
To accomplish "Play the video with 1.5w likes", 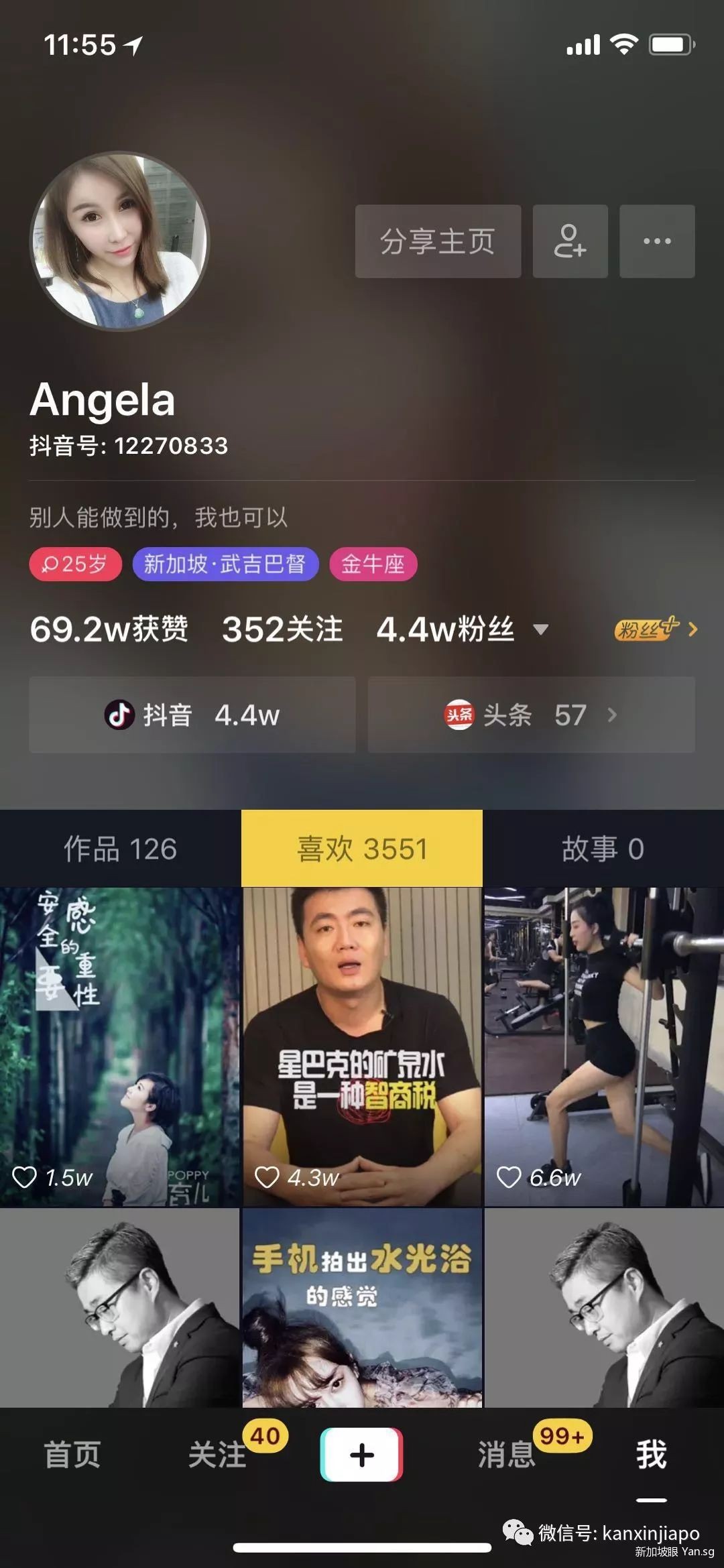I will click(x=120, y=1047).
